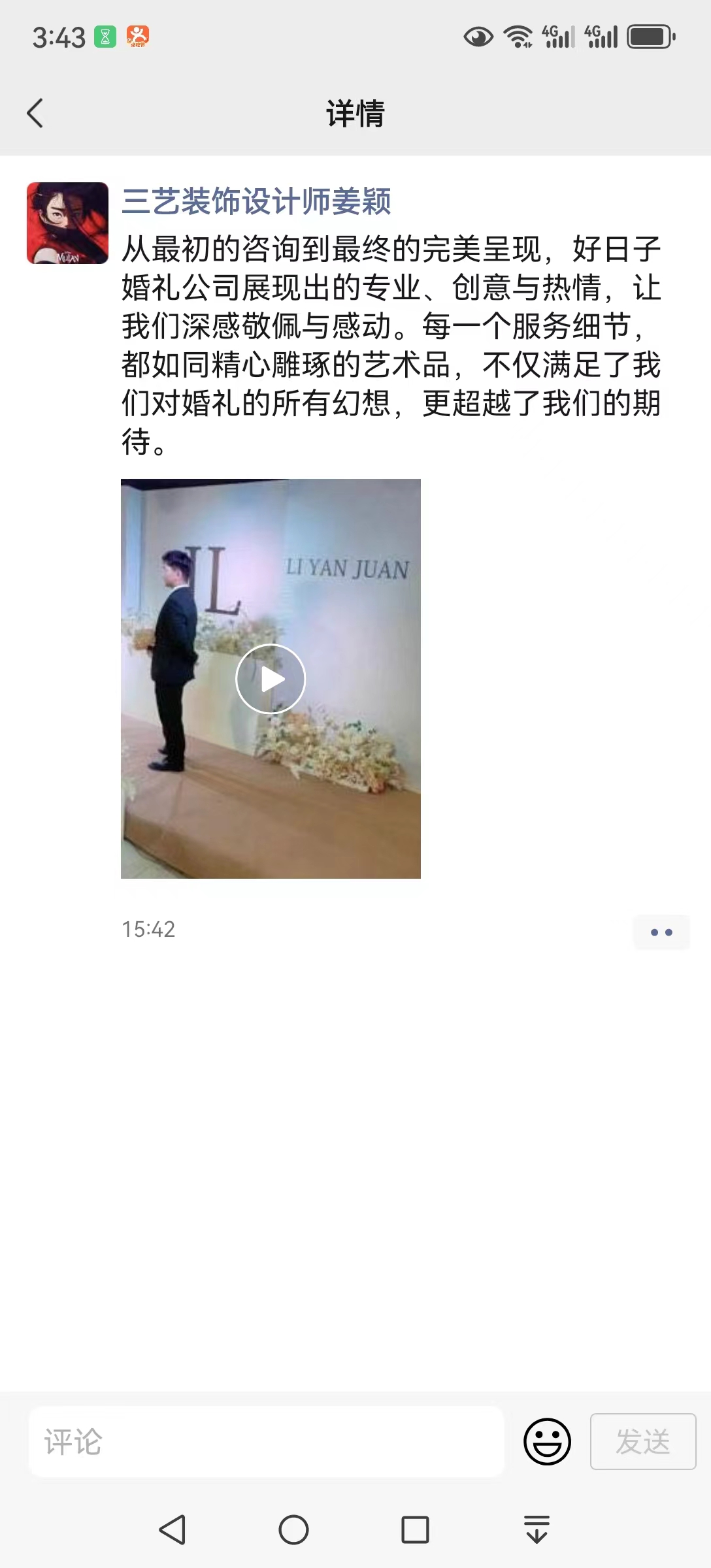Open the two-dot like and comment menu
This screenshot has width=711, height=1568.
coord(661,932)
